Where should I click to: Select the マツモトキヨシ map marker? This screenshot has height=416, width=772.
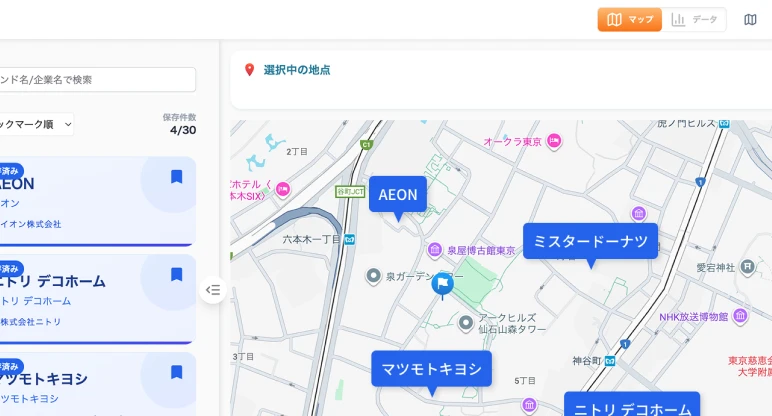pos(431,369)
